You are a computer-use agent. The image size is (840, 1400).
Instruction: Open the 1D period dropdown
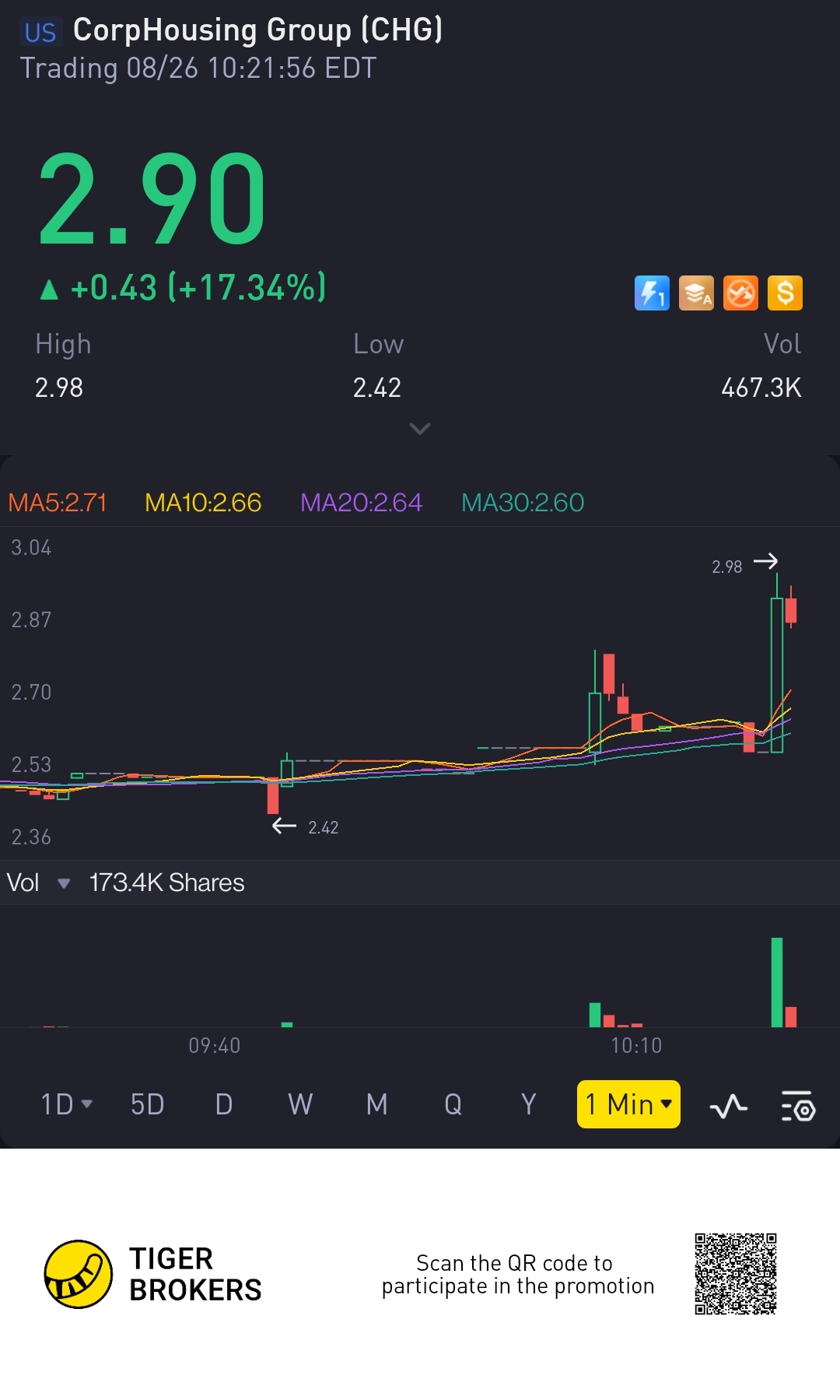(66, 1104)
